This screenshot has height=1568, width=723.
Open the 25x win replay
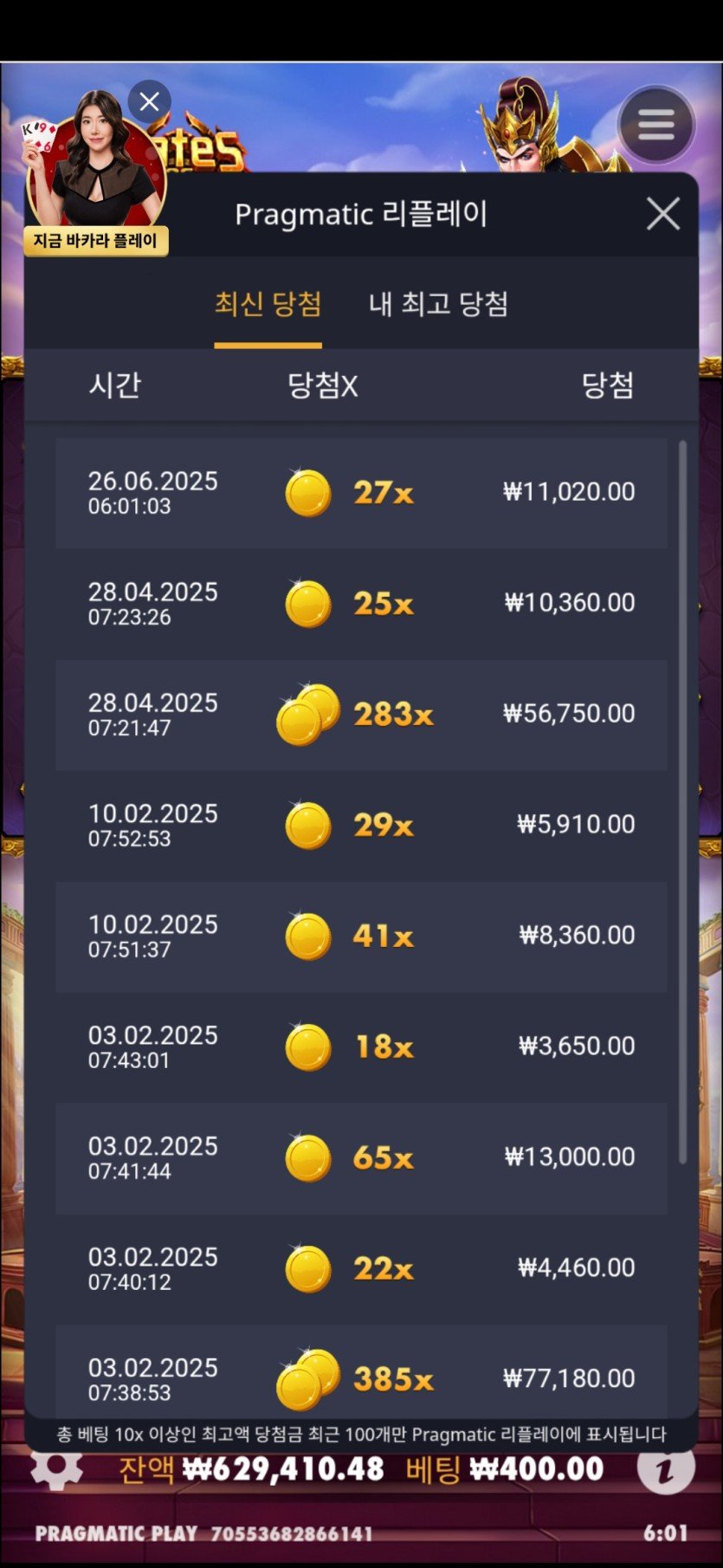[x=361, y=603]
